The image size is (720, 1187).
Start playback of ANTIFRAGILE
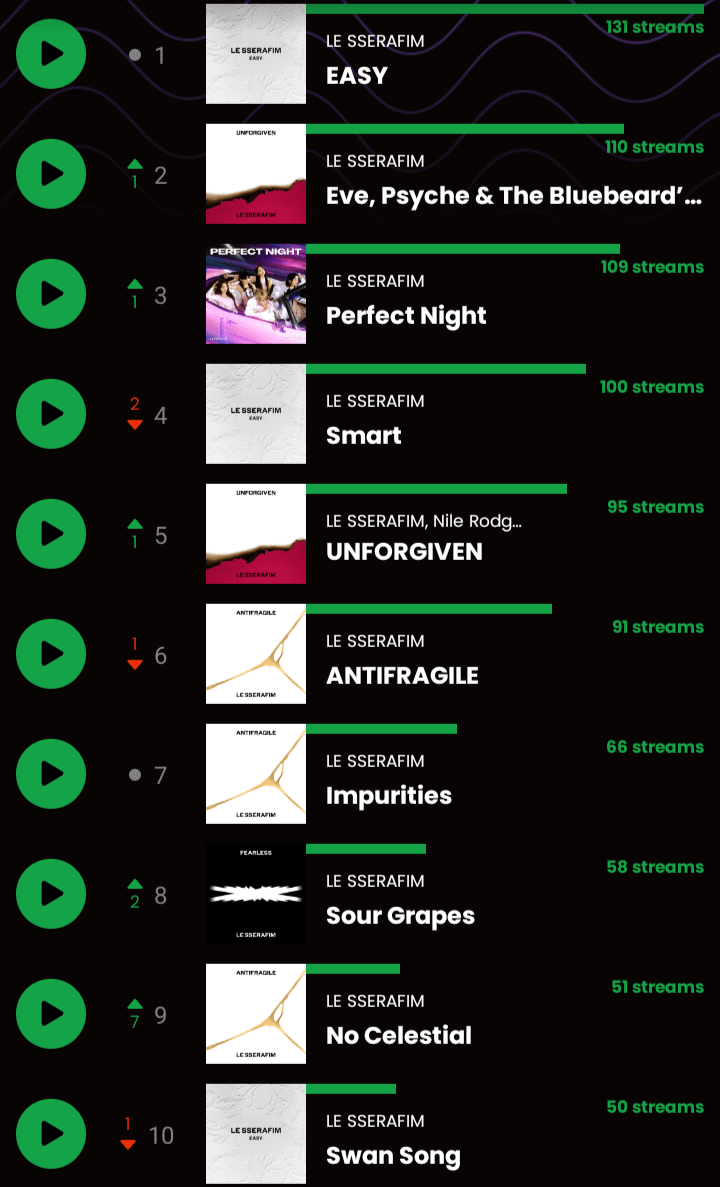pos(51,654)
